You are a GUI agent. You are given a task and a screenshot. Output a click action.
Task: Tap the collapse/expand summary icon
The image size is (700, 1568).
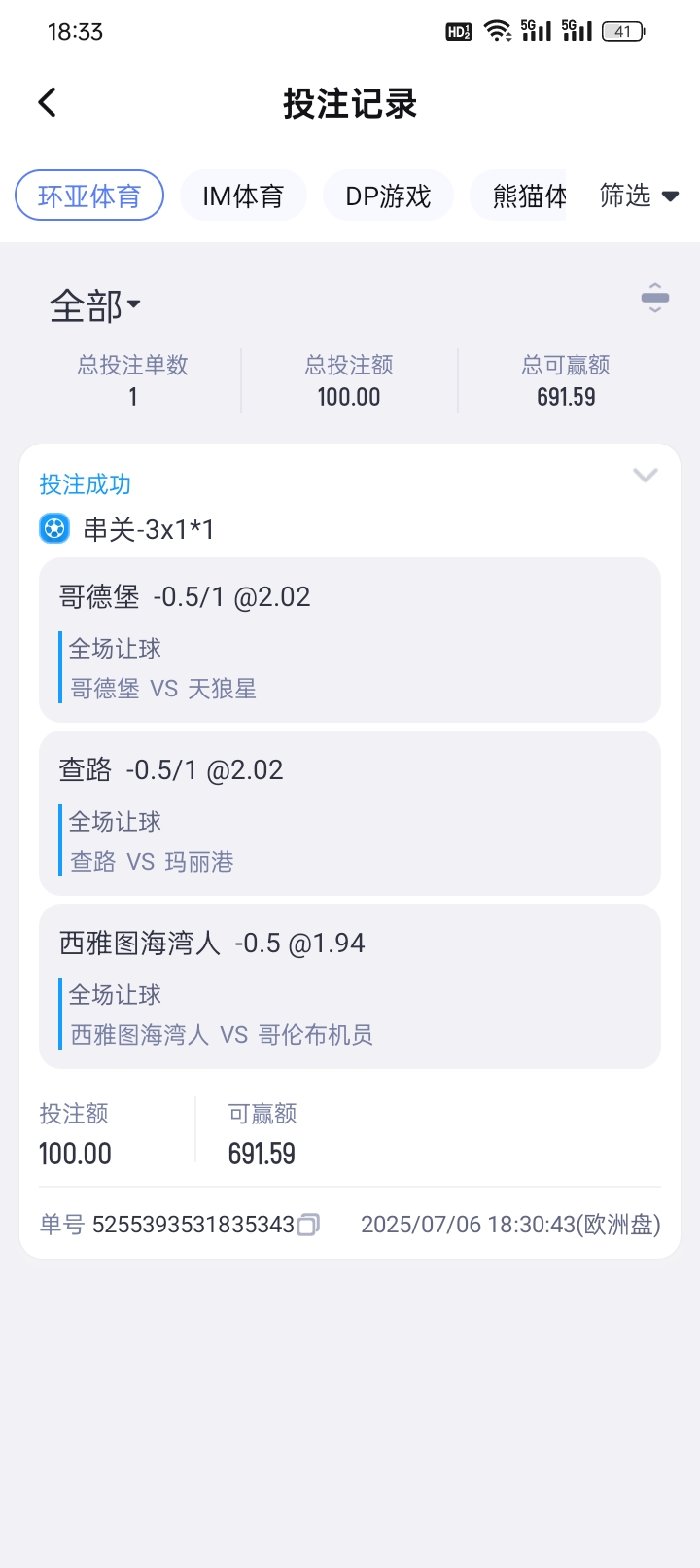pos(655,298)
